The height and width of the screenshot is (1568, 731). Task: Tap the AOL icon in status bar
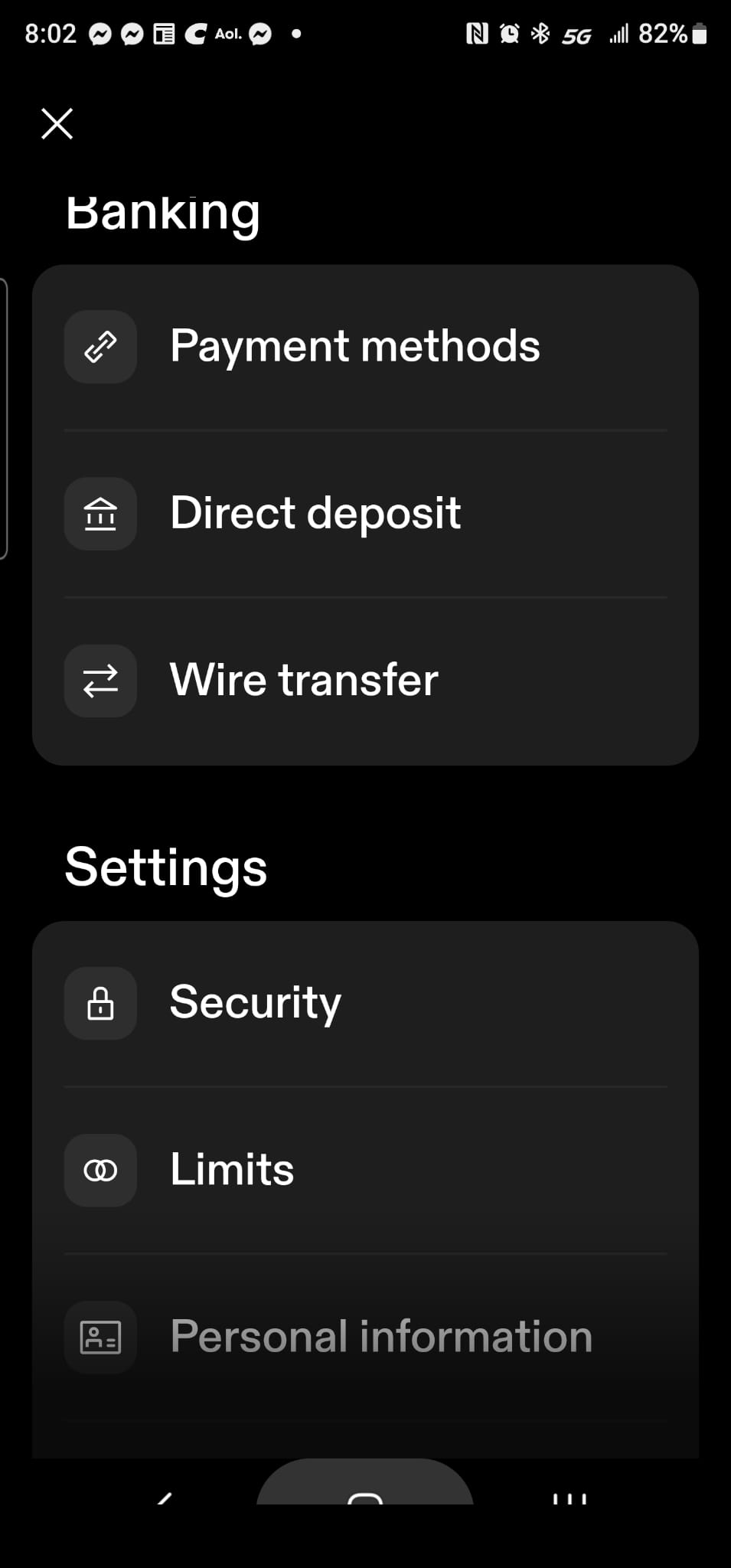point(227,33)
